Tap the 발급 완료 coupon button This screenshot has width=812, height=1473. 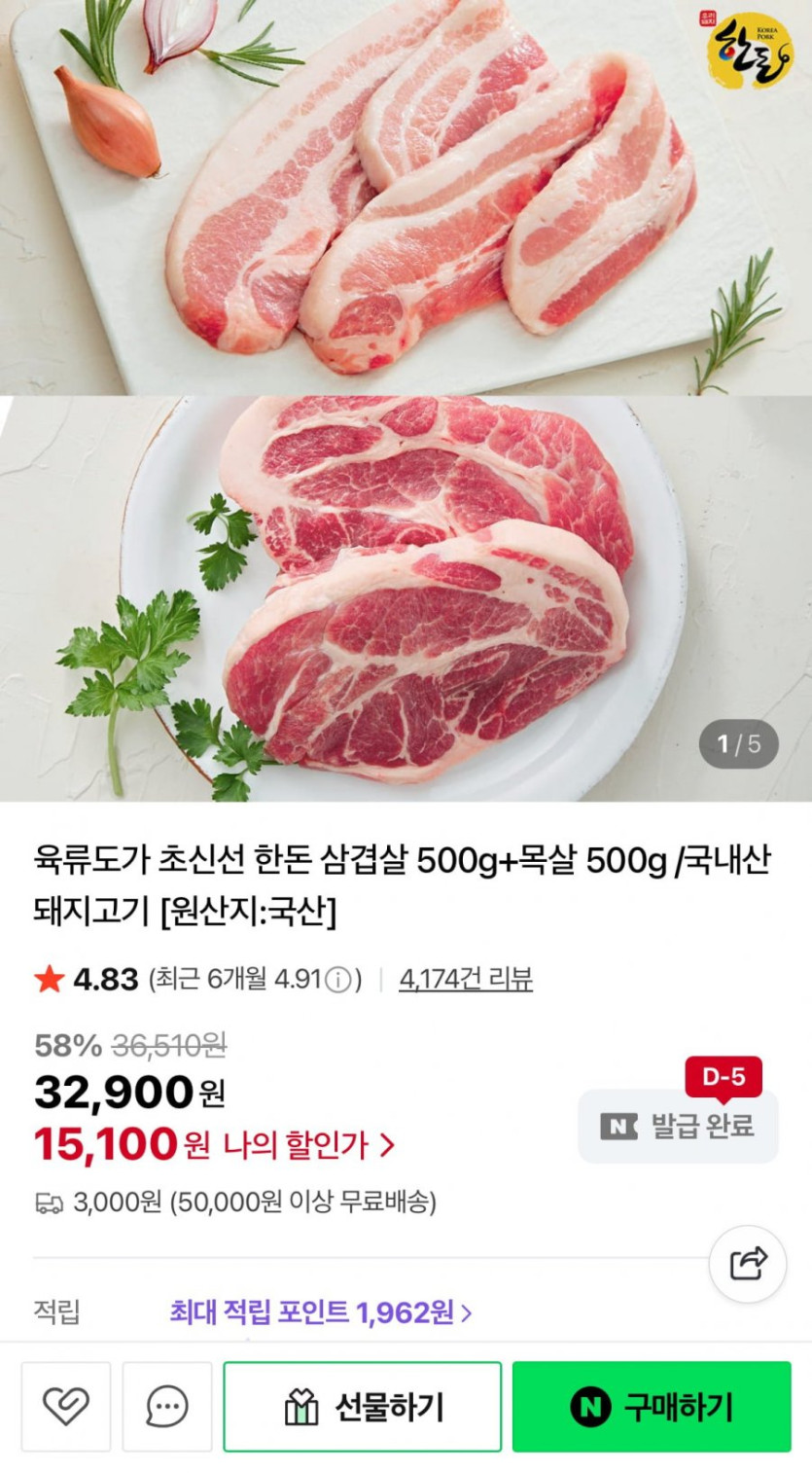click(x=679, y=1127)
